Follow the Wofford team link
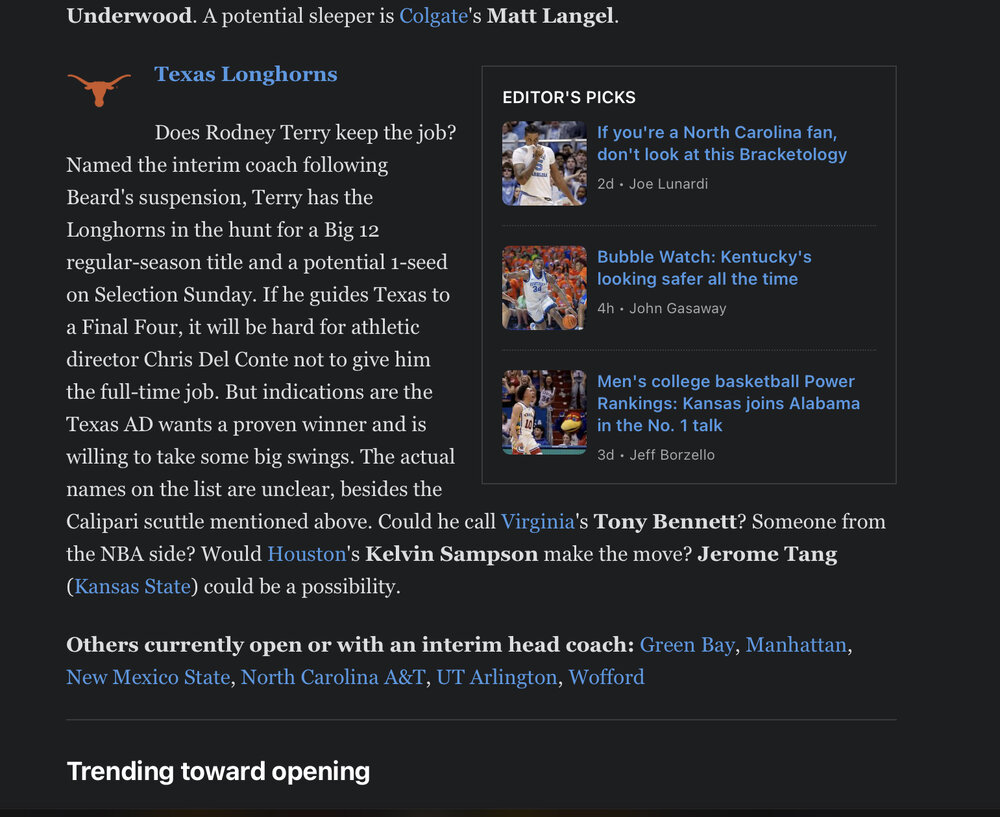 pos(606,677)
